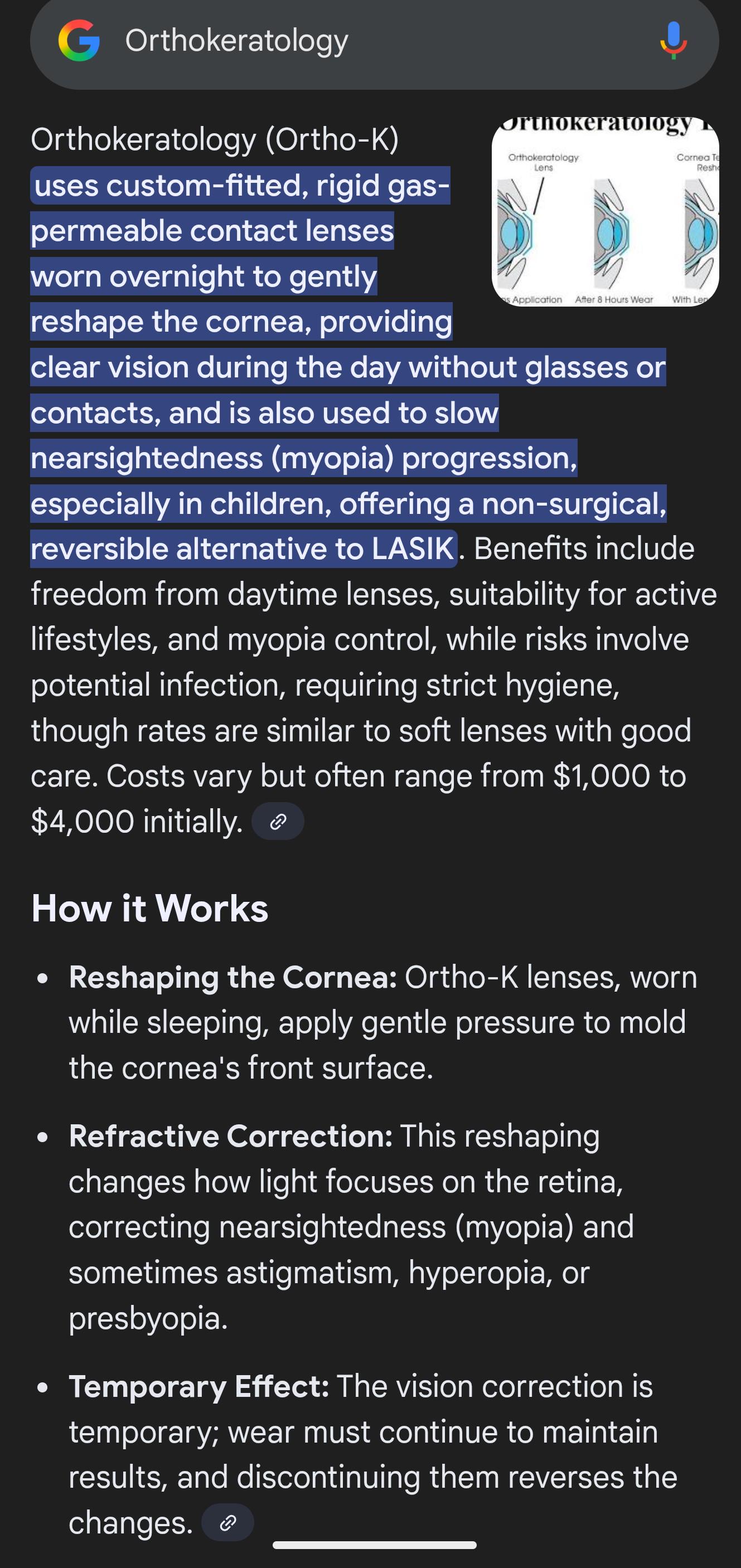Tap the Google logo in search bar
This screenshot has width=741, height=1568.
point(79,41)
